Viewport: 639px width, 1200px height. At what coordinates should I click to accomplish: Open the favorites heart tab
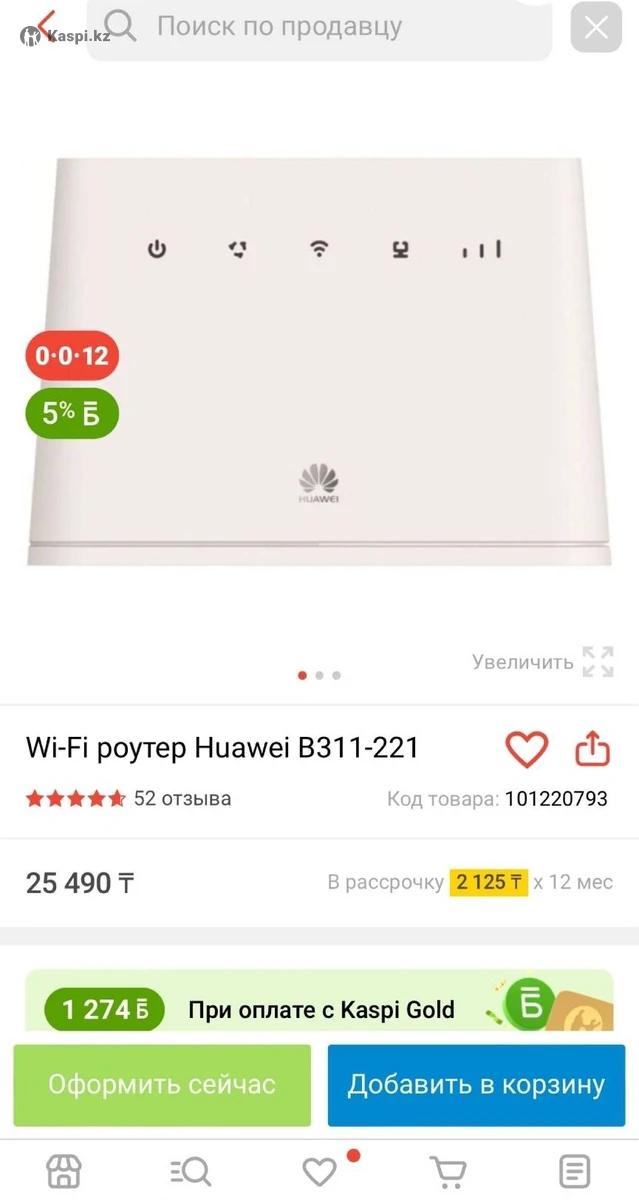coord(320,1171)
